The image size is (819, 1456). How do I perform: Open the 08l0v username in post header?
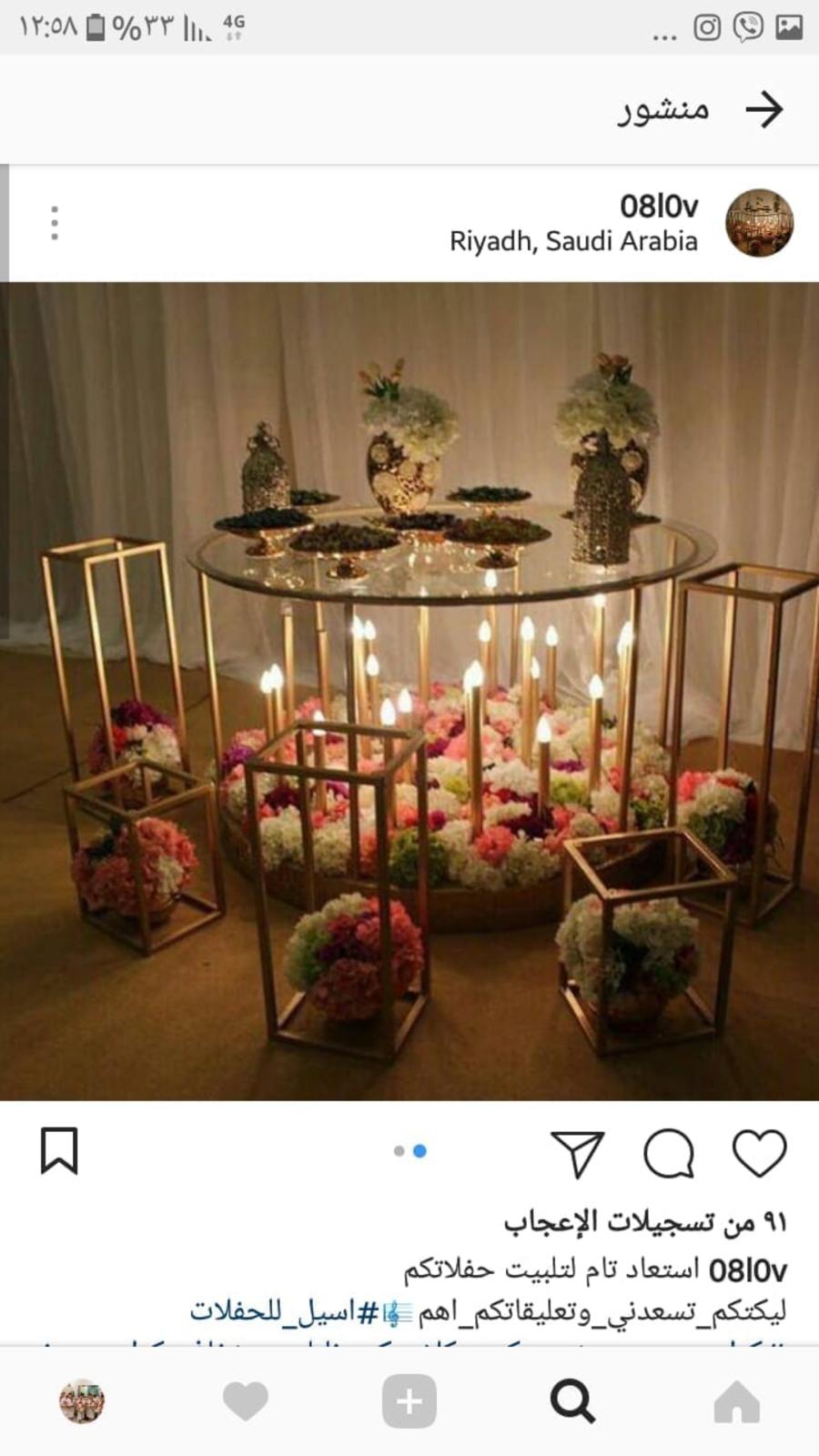click(659, 207)
